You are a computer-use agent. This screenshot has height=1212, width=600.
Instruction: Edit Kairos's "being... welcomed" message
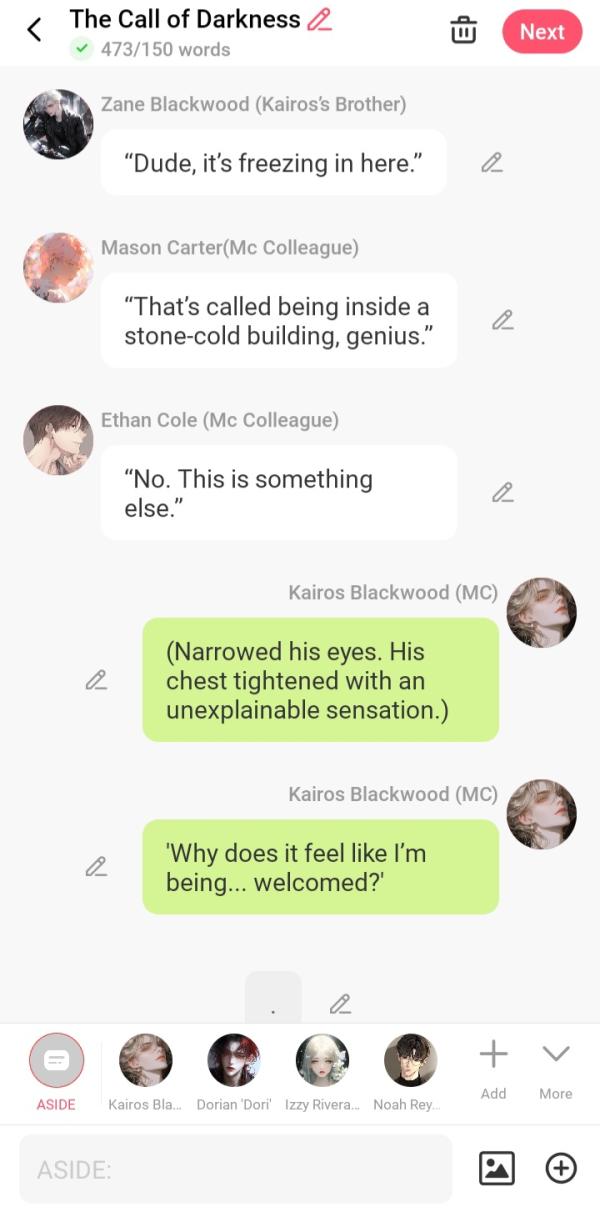(96, 866)
